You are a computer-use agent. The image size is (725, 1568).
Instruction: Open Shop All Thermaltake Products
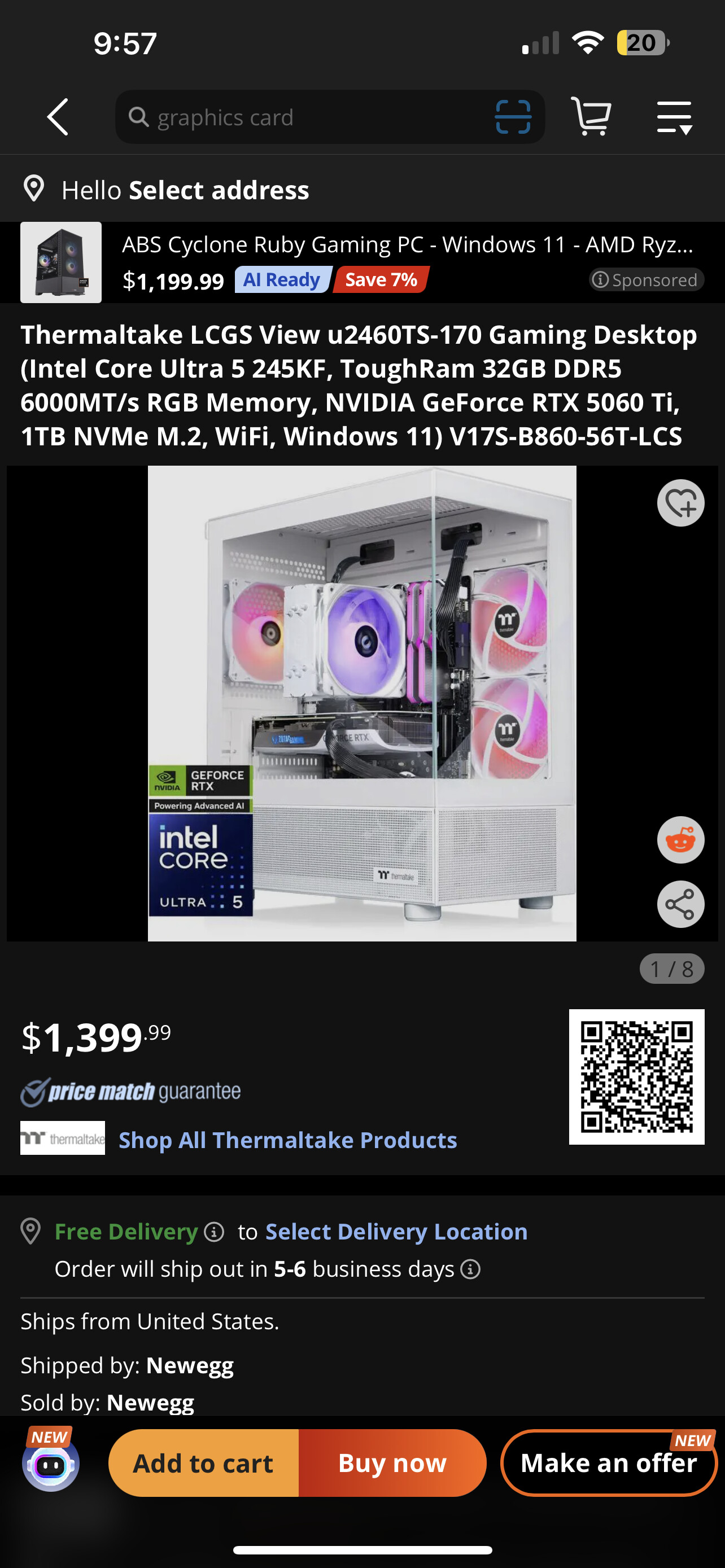point(287,1140)
